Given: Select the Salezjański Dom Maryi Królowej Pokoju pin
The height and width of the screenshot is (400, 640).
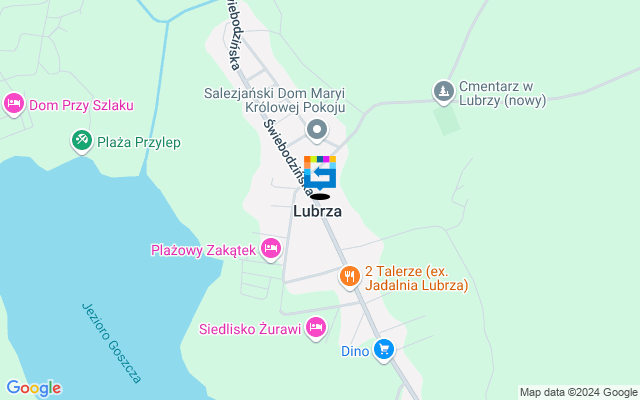Looking at the screenshot, I should [x=317, y=129].
